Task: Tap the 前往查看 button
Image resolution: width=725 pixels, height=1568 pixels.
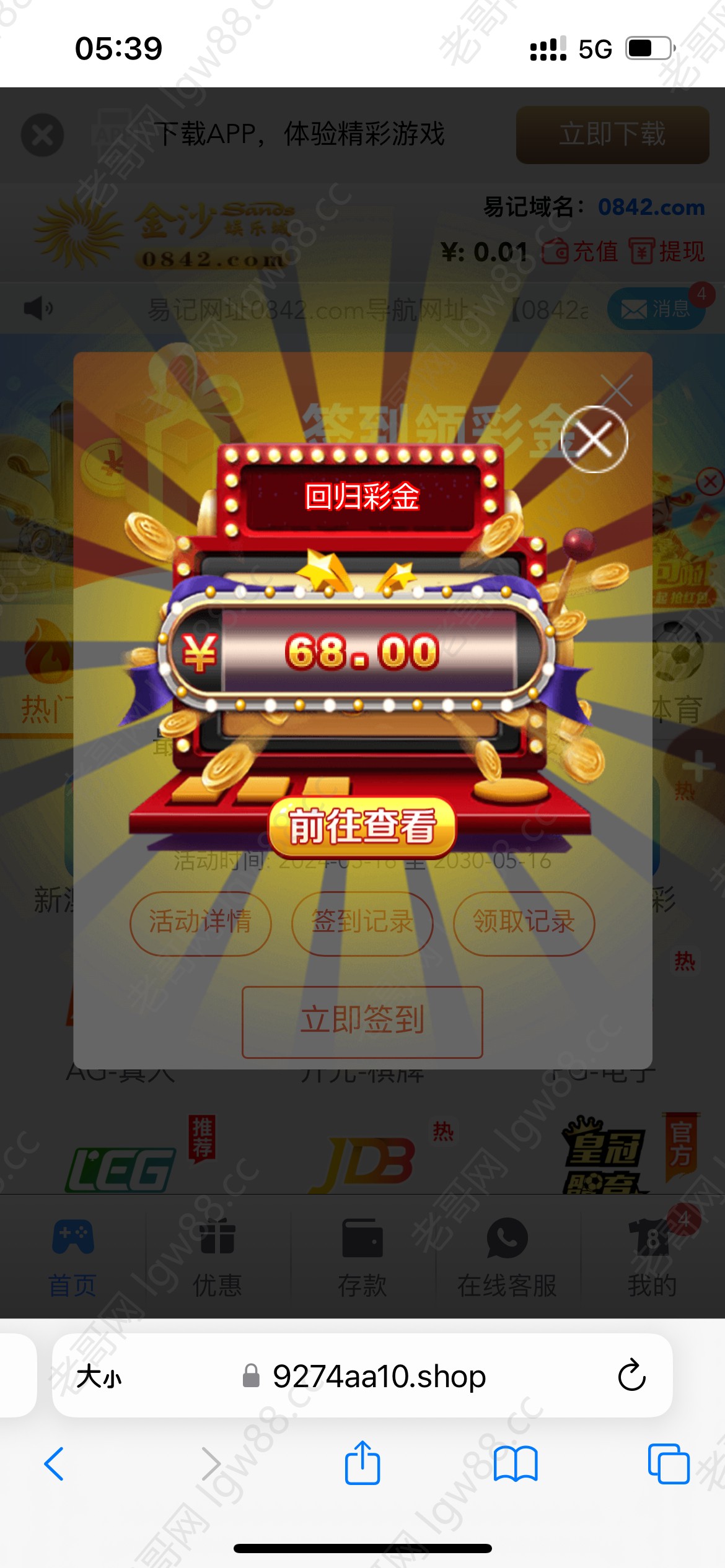Action: [x=362, y=827]
